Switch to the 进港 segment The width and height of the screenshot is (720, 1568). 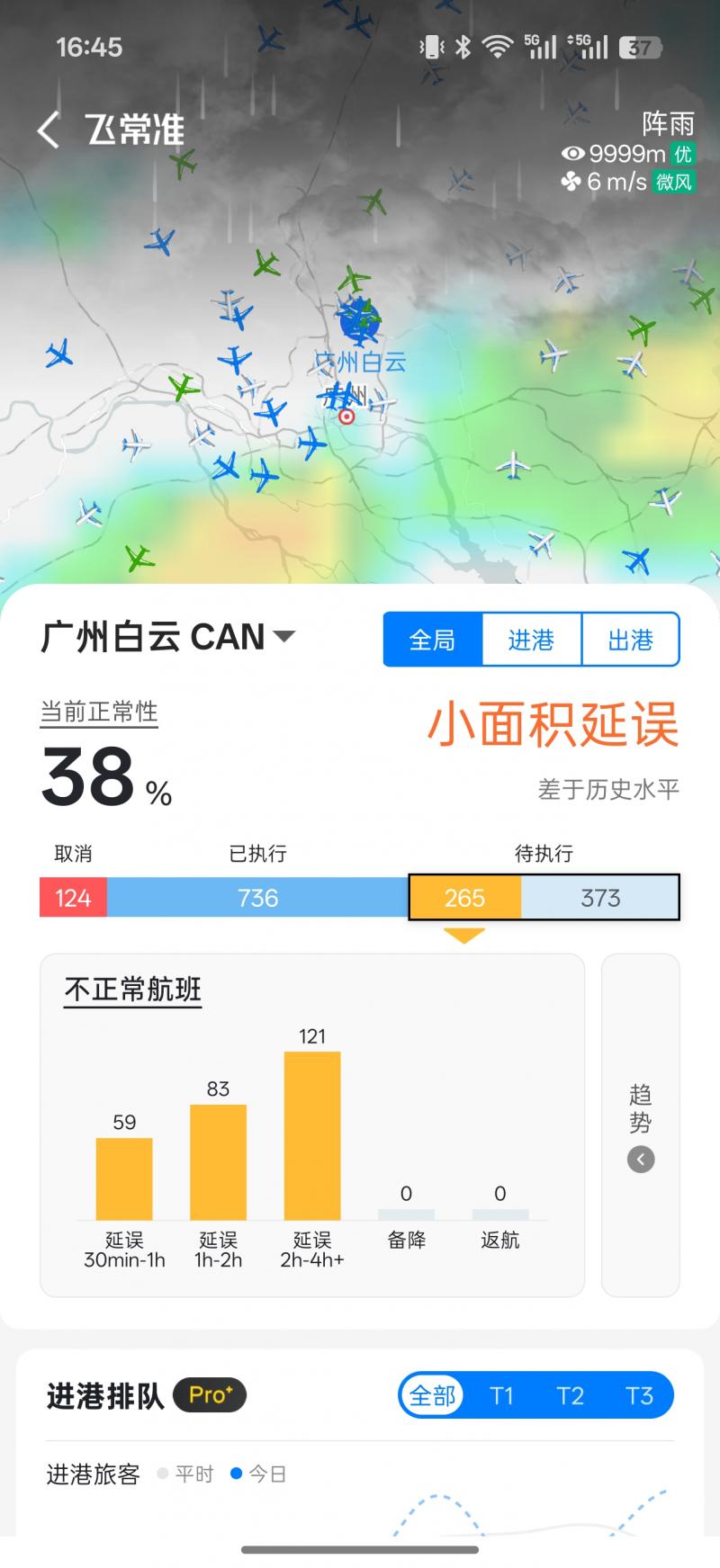531,640
